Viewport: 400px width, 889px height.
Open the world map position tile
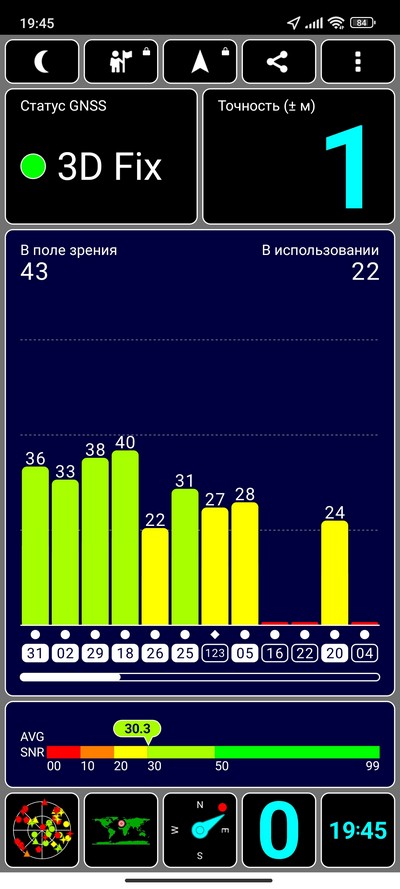[121, 830]
